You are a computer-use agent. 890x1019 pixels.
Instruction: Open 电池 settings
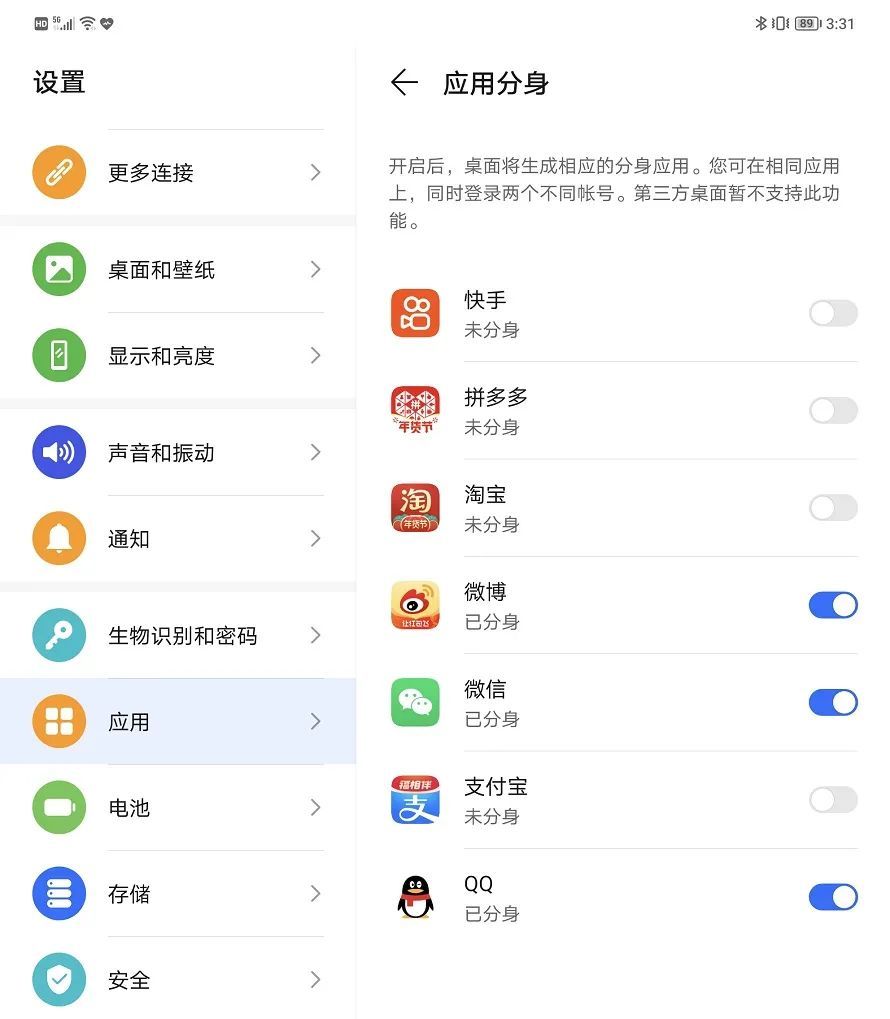coord(178,807)
